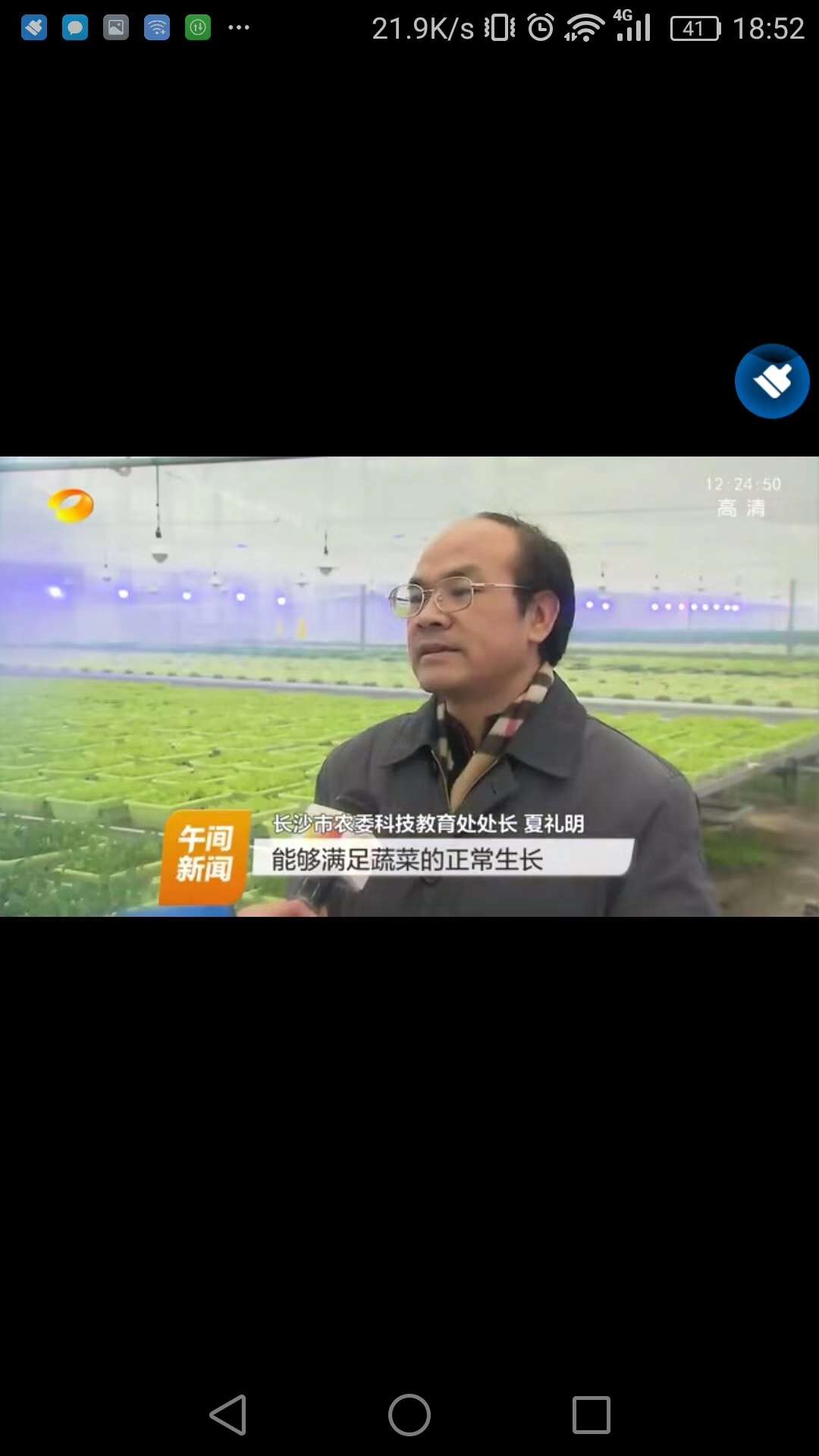This screenshot has height=1456, width=819.
Task: Go to the home screen
Action: (409, 1415)
